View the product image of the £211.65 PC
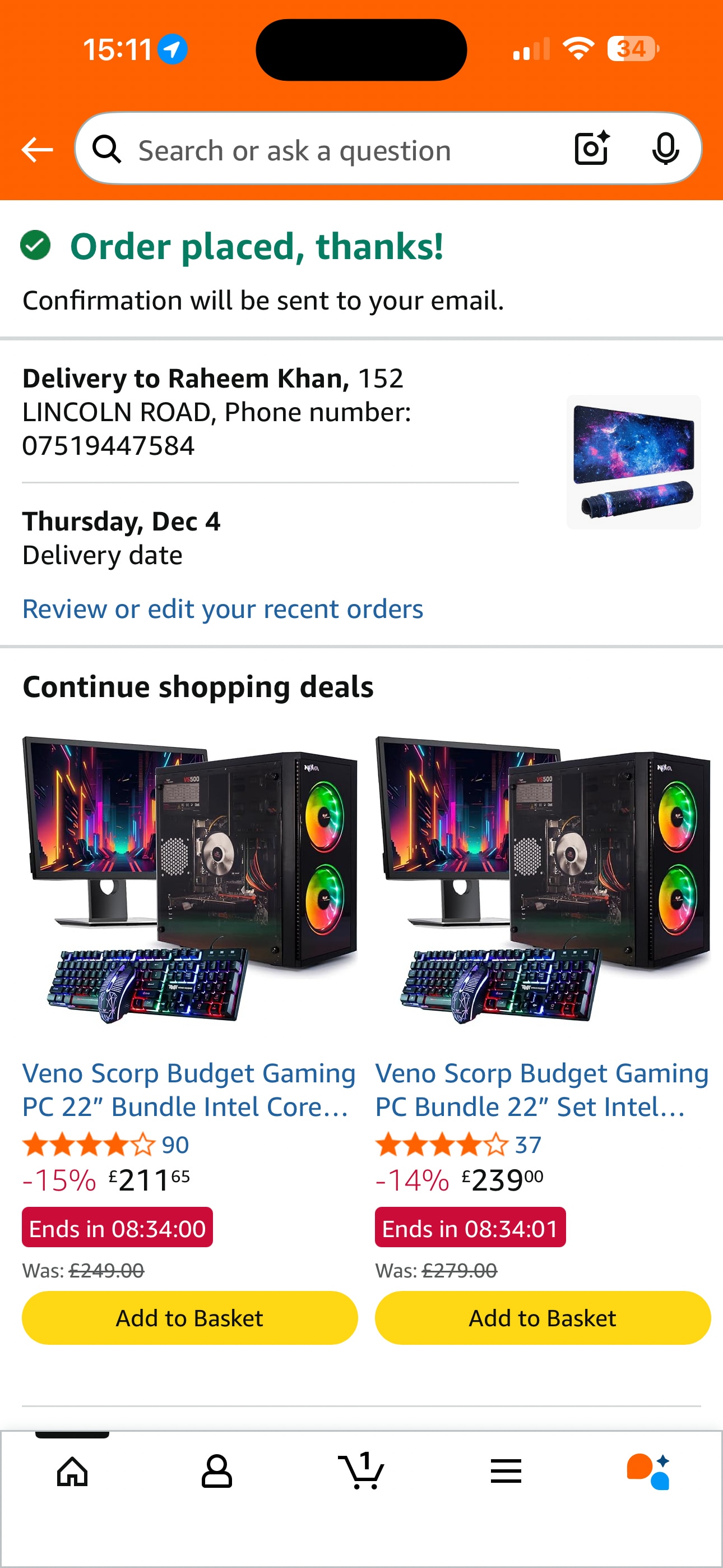The image size is (723, 1568). 189,879
